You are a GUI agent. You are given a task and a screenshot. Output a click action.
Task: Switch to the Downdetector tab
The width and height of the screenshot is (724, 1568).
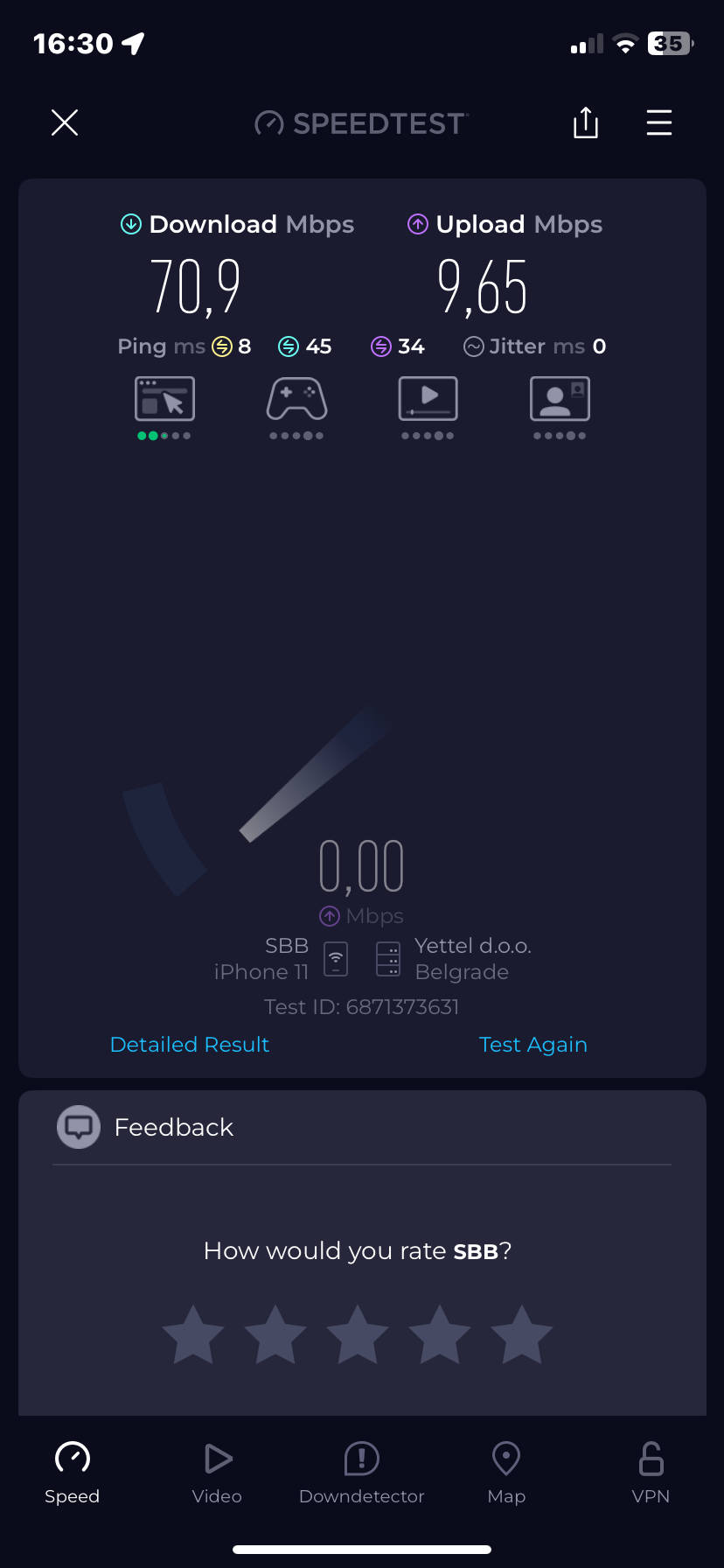pos(361,1472)
